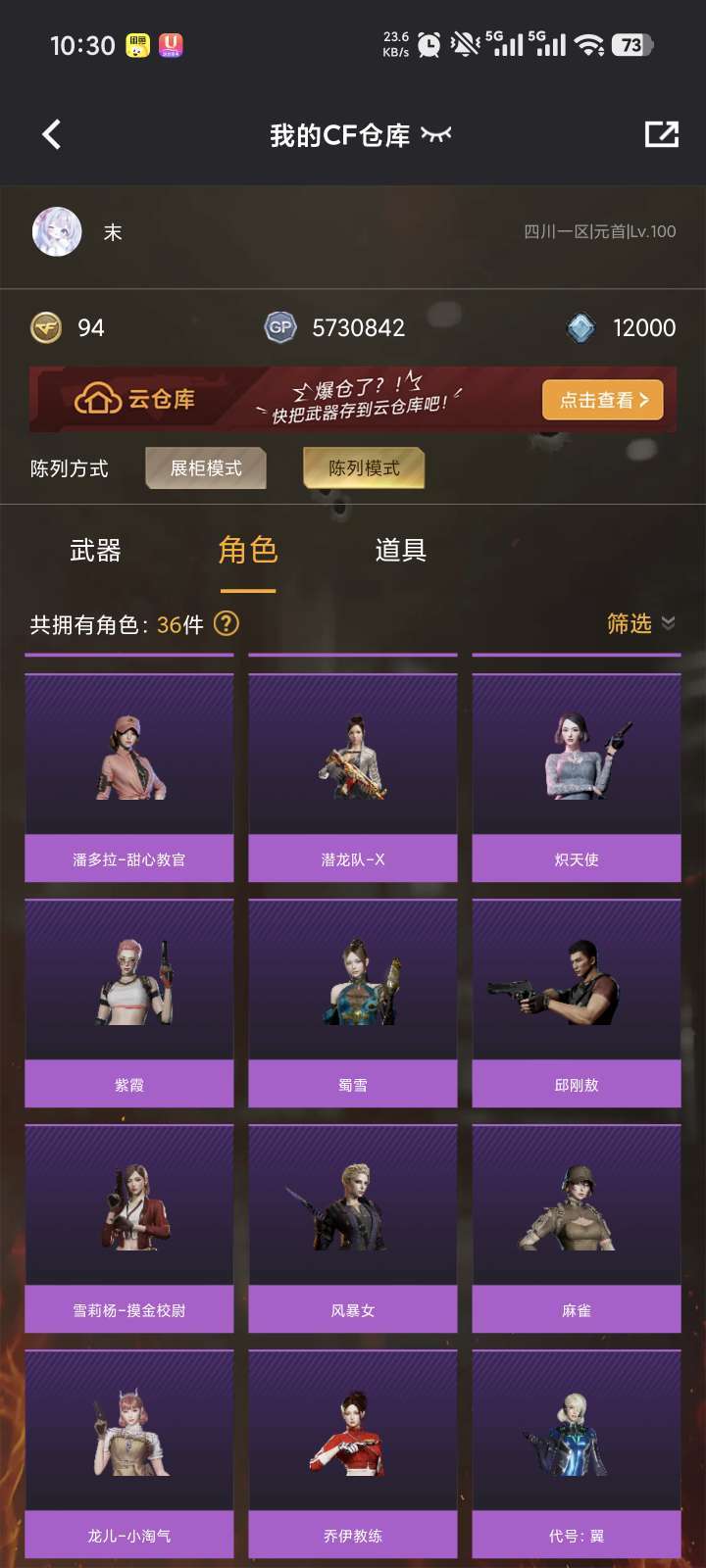Switch to the 道具 tab
The width and height of the screenshot is (706, 1568).
[x=400, y=551]
